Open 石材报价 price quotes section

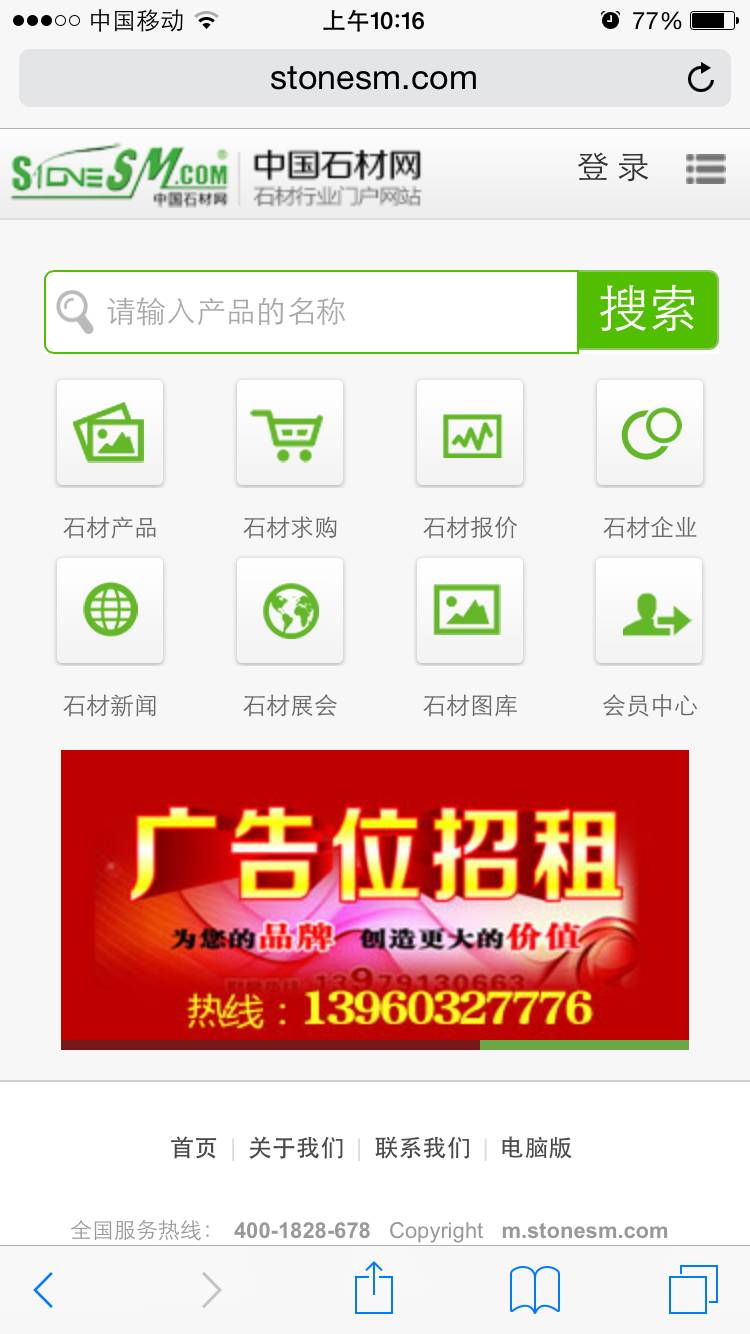pyautogui.click(x=470, y=433)
